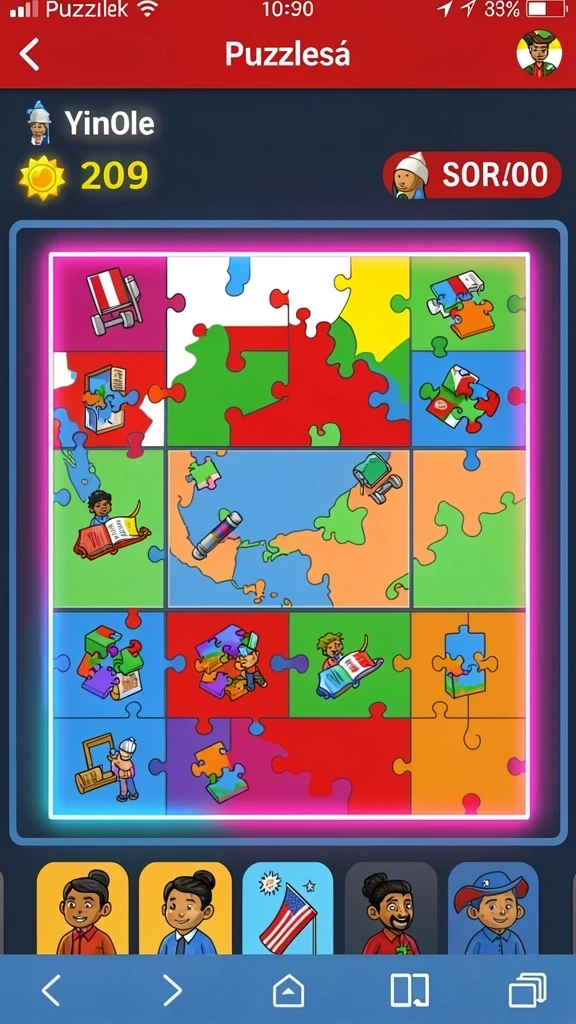The width and height of the screenshot is (576, 1024).
Task: Select the American flag card
Action: [287, 908]
